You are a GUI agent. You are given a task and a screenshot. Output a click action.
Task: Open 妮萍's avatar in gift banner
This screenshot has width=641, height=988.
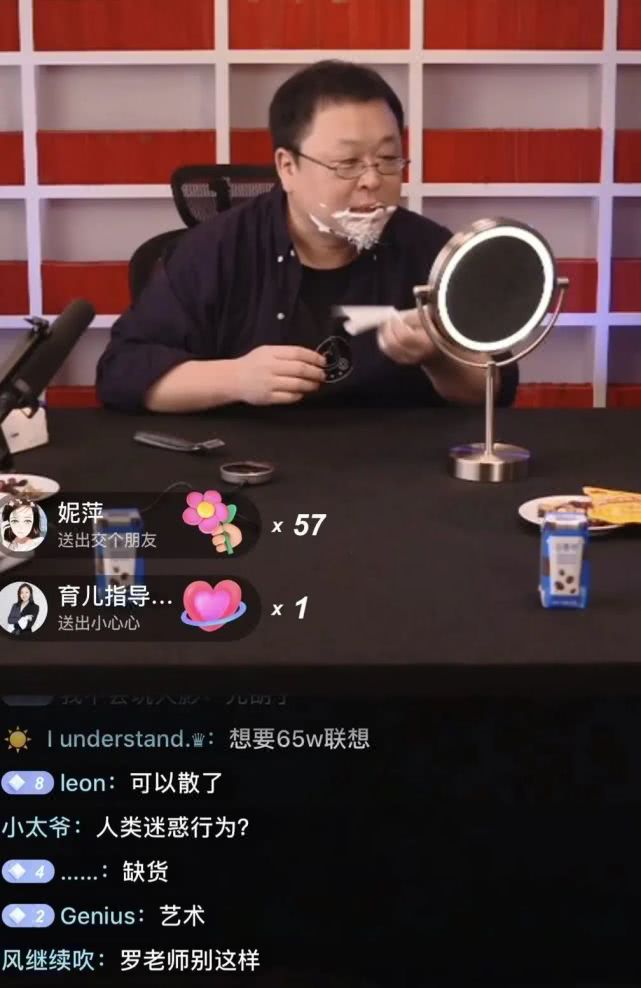pyautogui.click(x=23, y=526)
